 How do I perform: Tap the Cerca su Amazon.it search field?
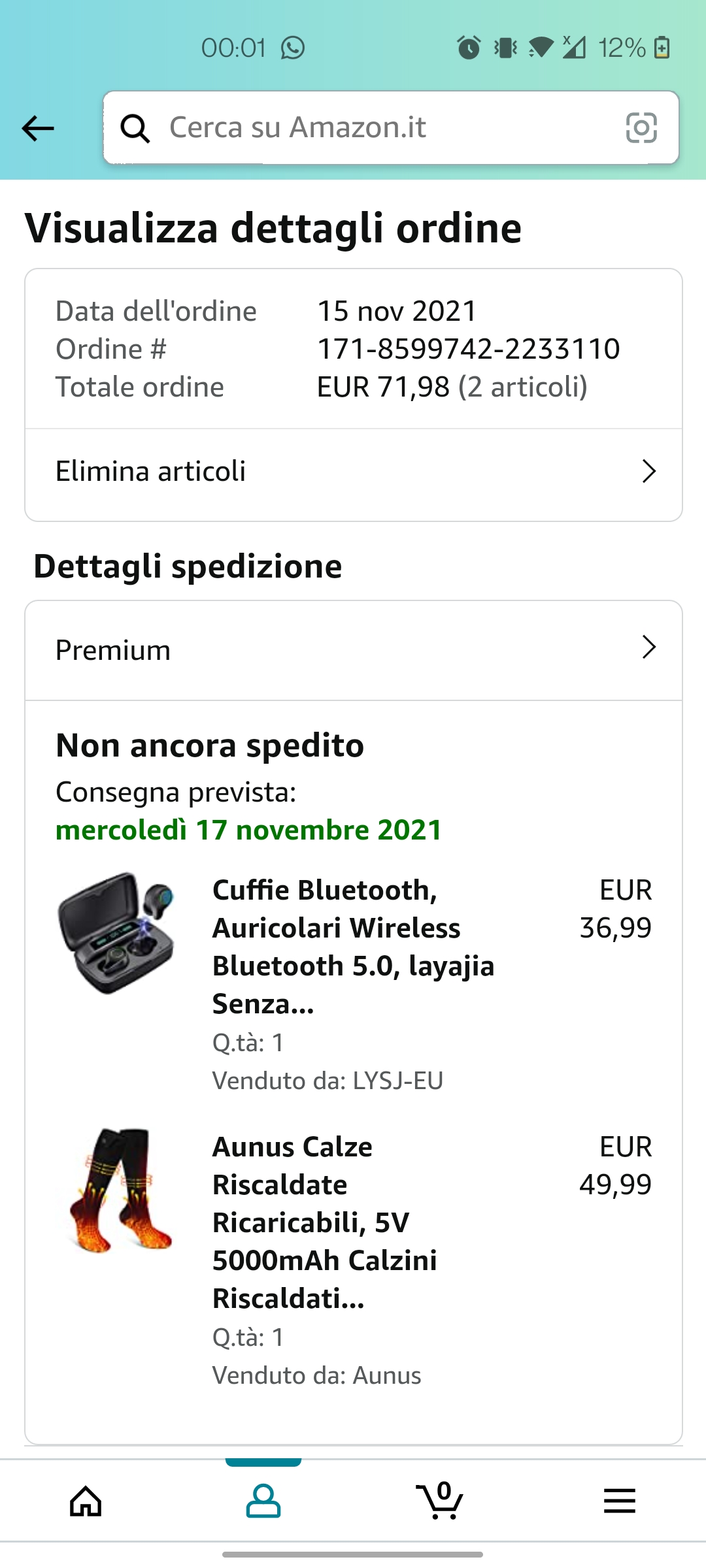coord(379,128)
